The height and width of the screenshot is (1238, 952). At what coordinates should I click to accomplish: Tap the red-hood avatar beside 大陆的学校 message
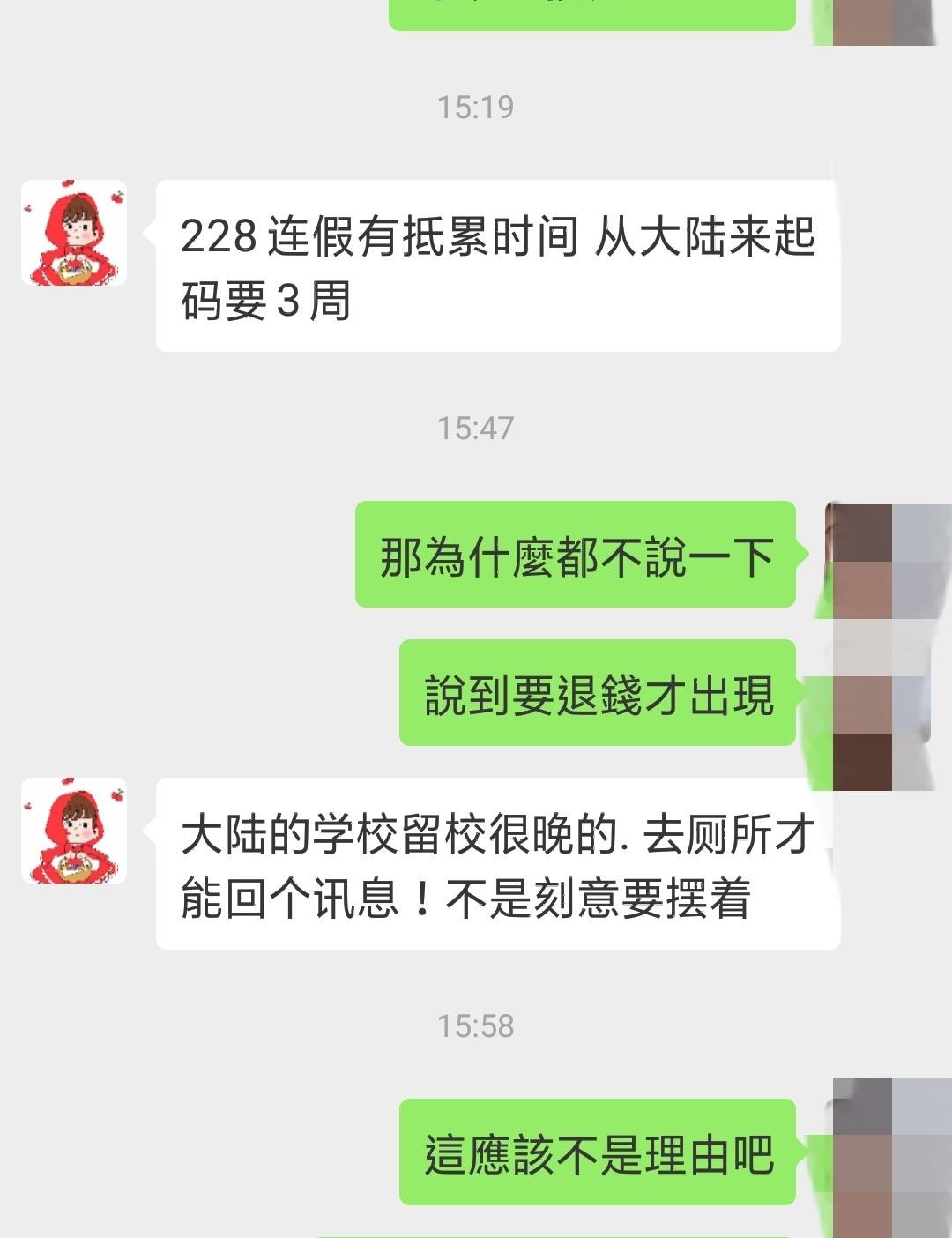[x=74, y=831]
